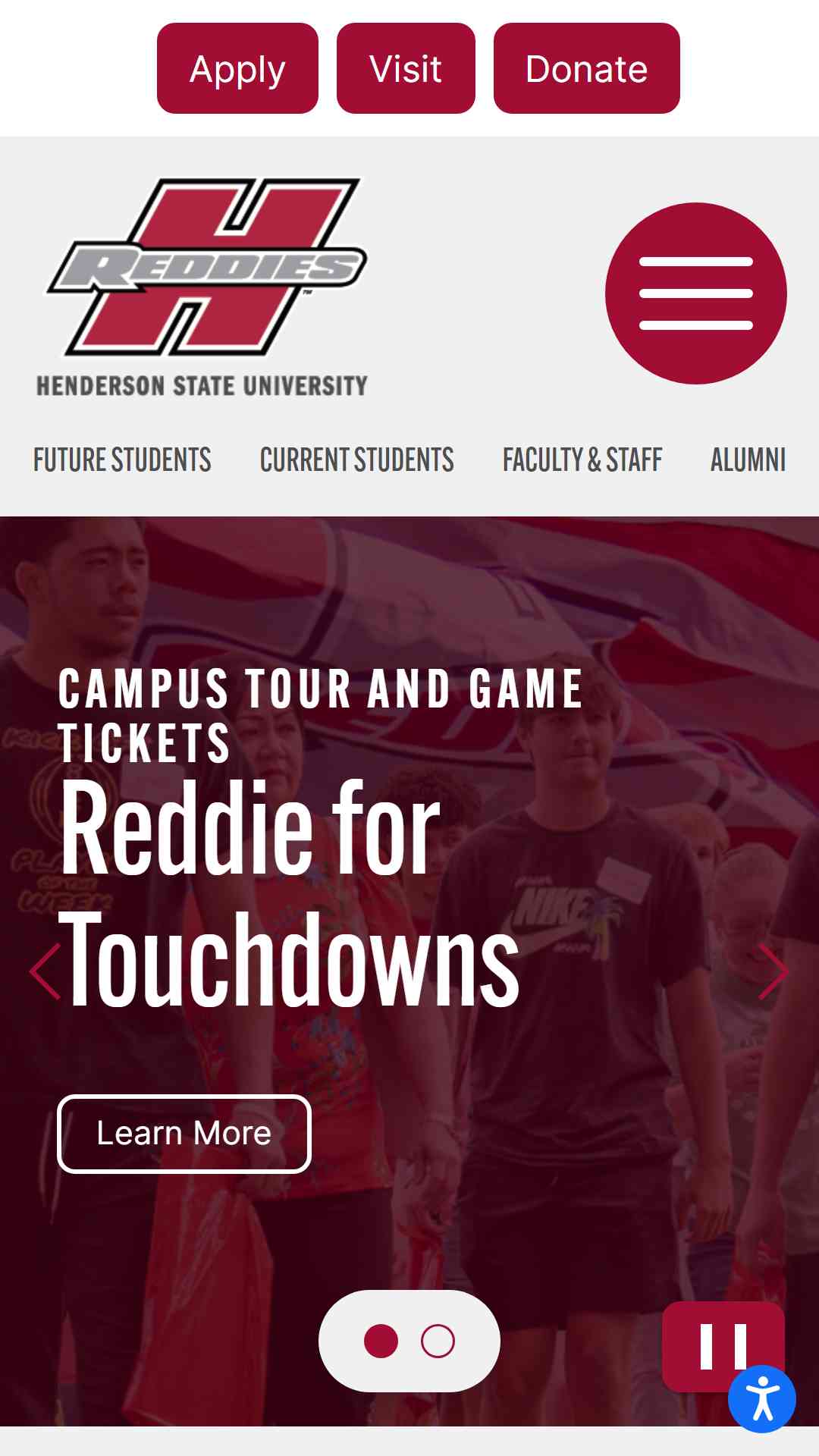The width and height of the screenshot is (819, 1456).
Task: Open the Alumni link
Action: tap(748, 460)
